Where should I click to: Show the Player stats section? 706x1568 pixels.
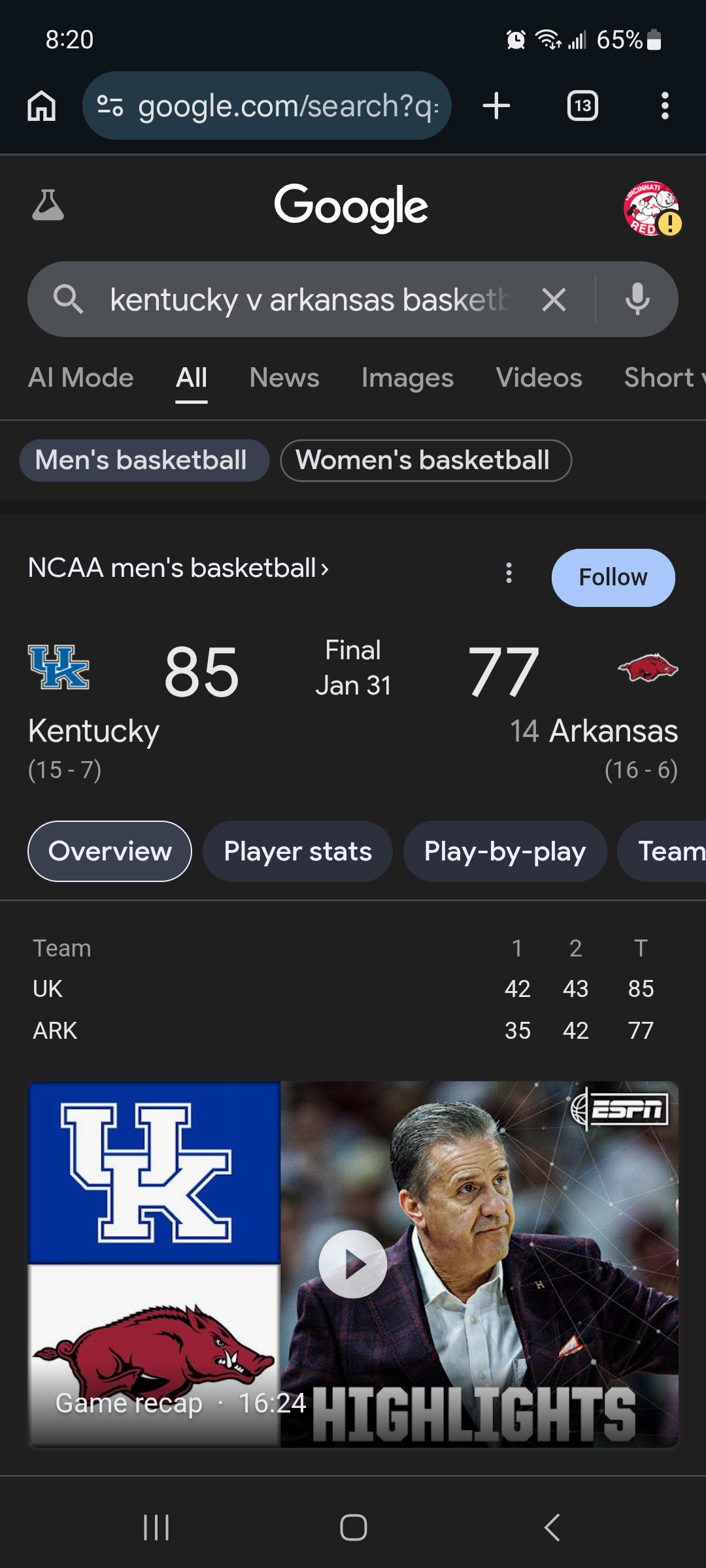coord(297,851)
